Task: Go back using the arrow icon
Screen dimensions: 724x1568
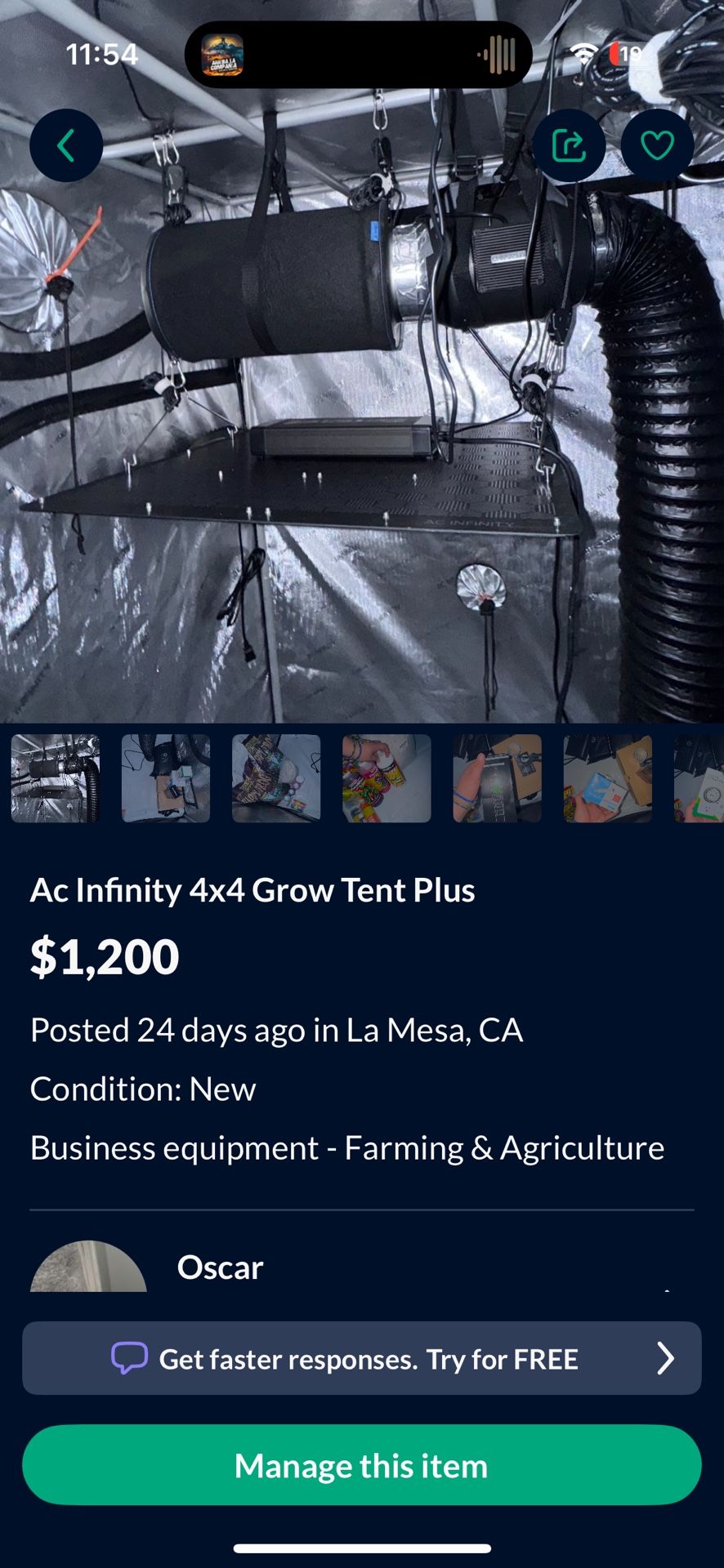Action: [66, 146]
